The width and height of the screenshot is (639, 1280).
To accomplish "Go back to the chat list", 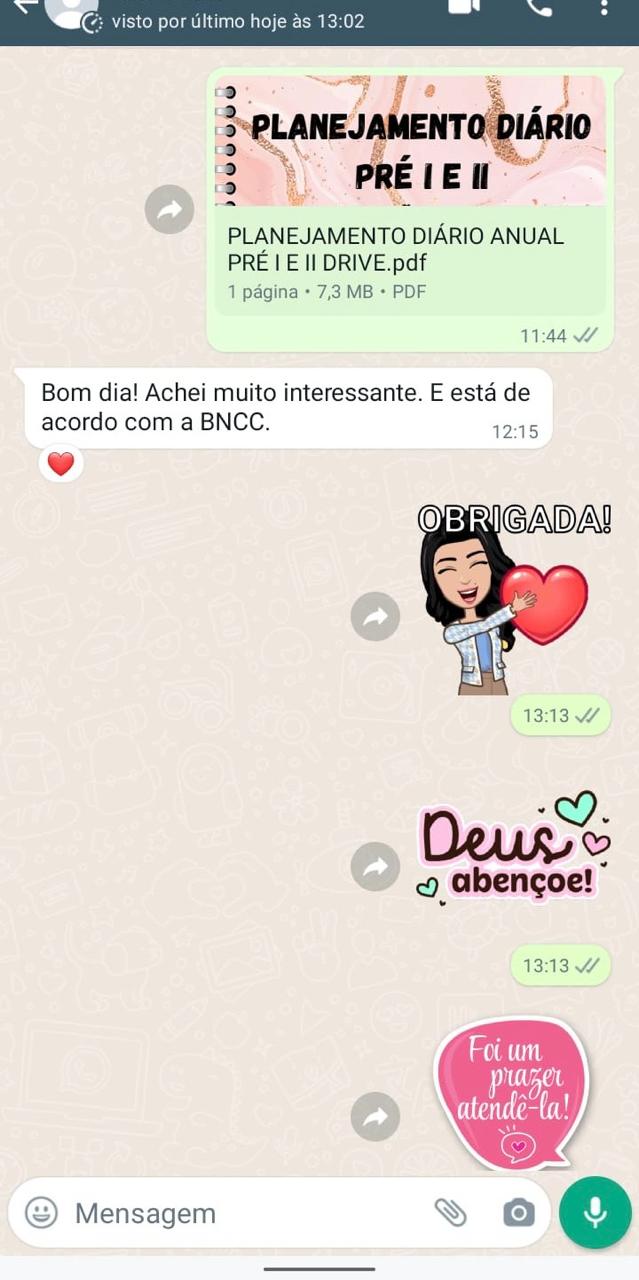I will (22, 6).
